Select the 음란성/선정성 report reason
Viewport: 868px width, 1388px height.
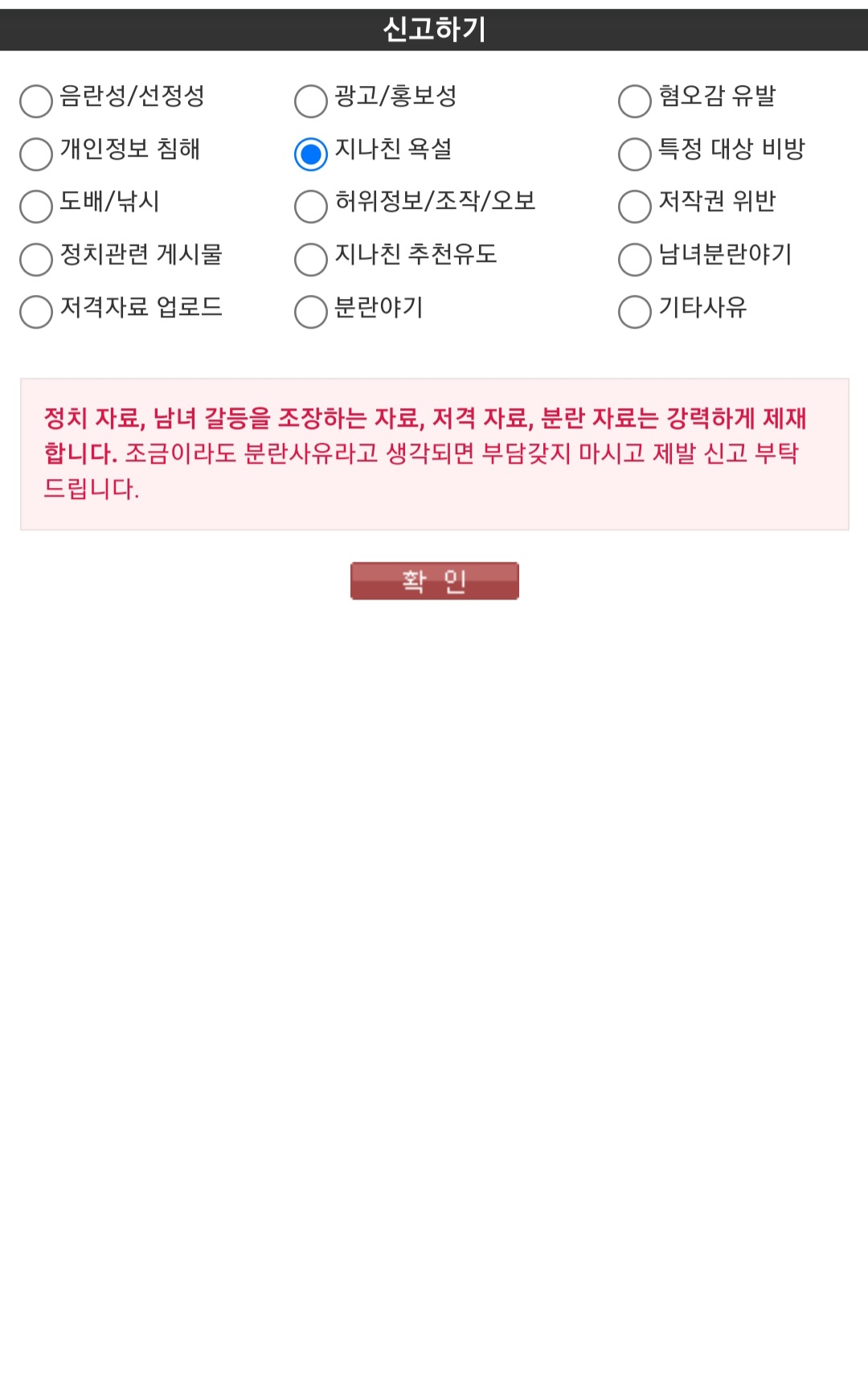[x=36, y=101]
